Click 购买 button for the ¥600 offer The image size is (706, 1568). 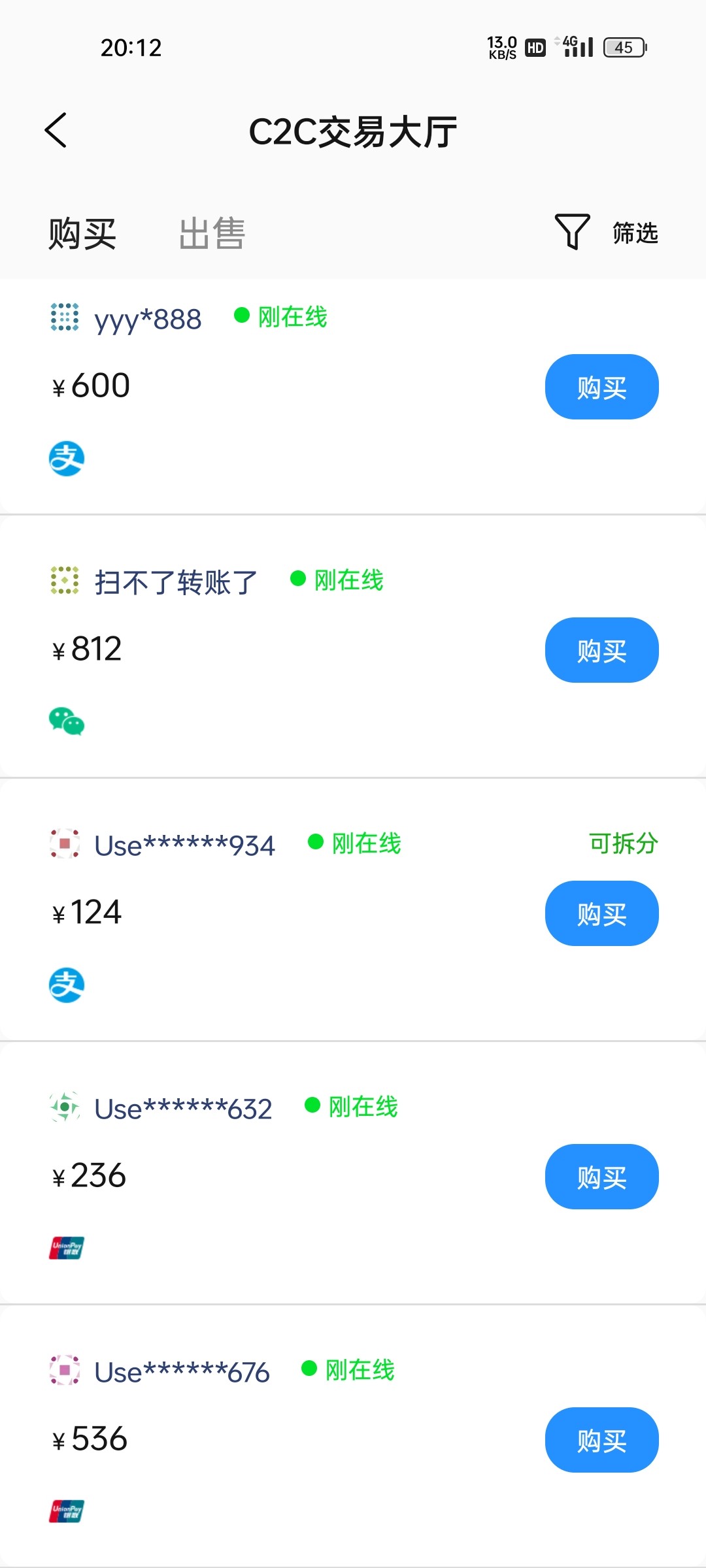(601, 386)
